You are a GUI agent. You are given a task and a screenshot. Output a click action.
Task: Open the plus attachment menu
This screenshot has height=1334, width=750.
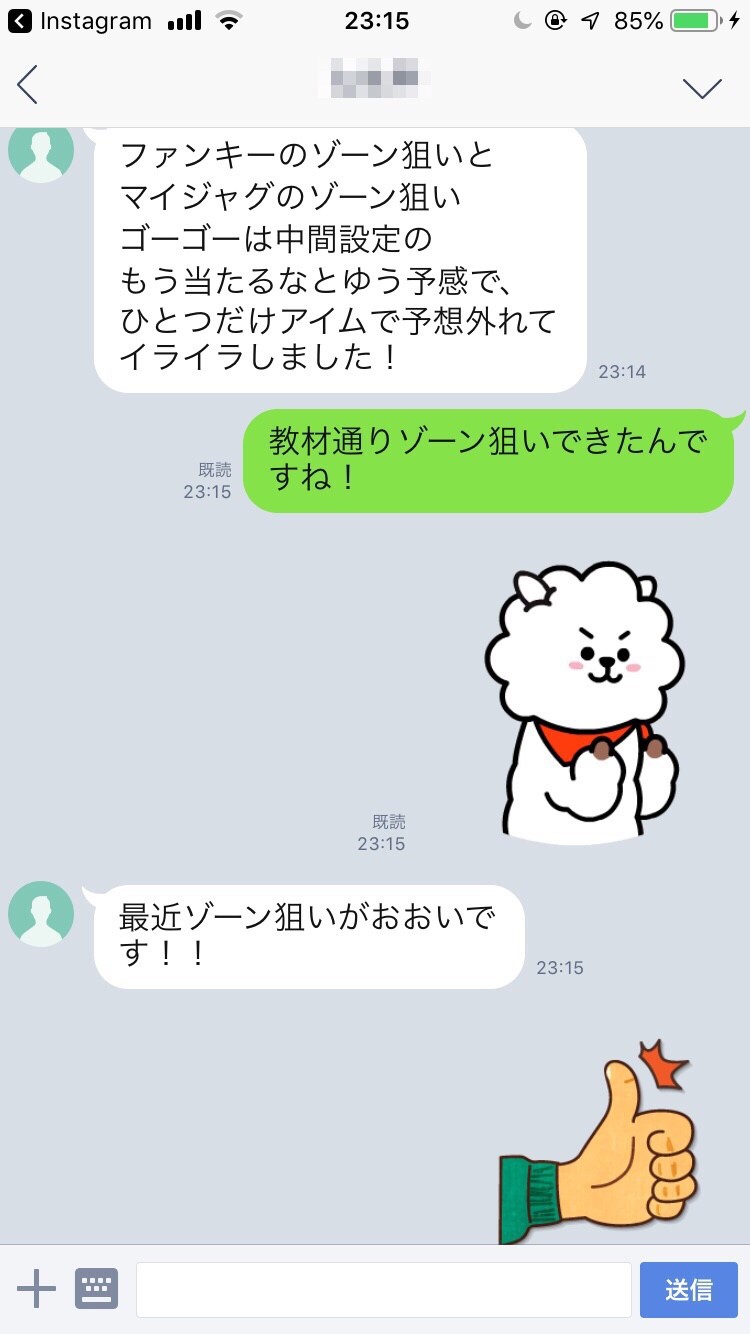[x=36, y=1289]
